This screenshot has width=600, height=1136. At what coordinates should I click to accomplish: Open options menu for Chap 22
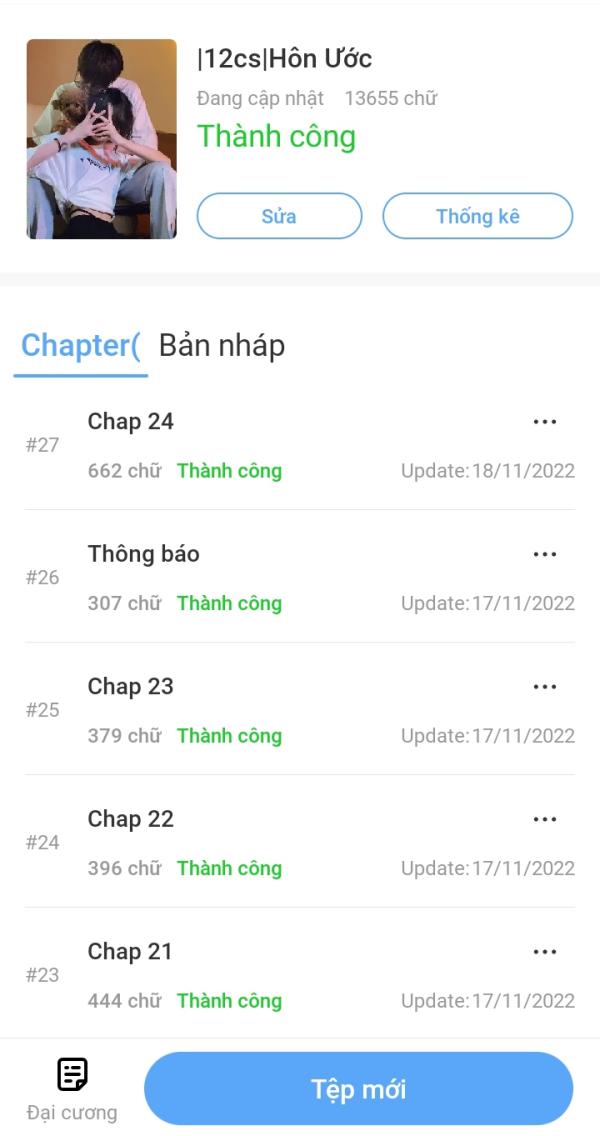pos(545,819)
